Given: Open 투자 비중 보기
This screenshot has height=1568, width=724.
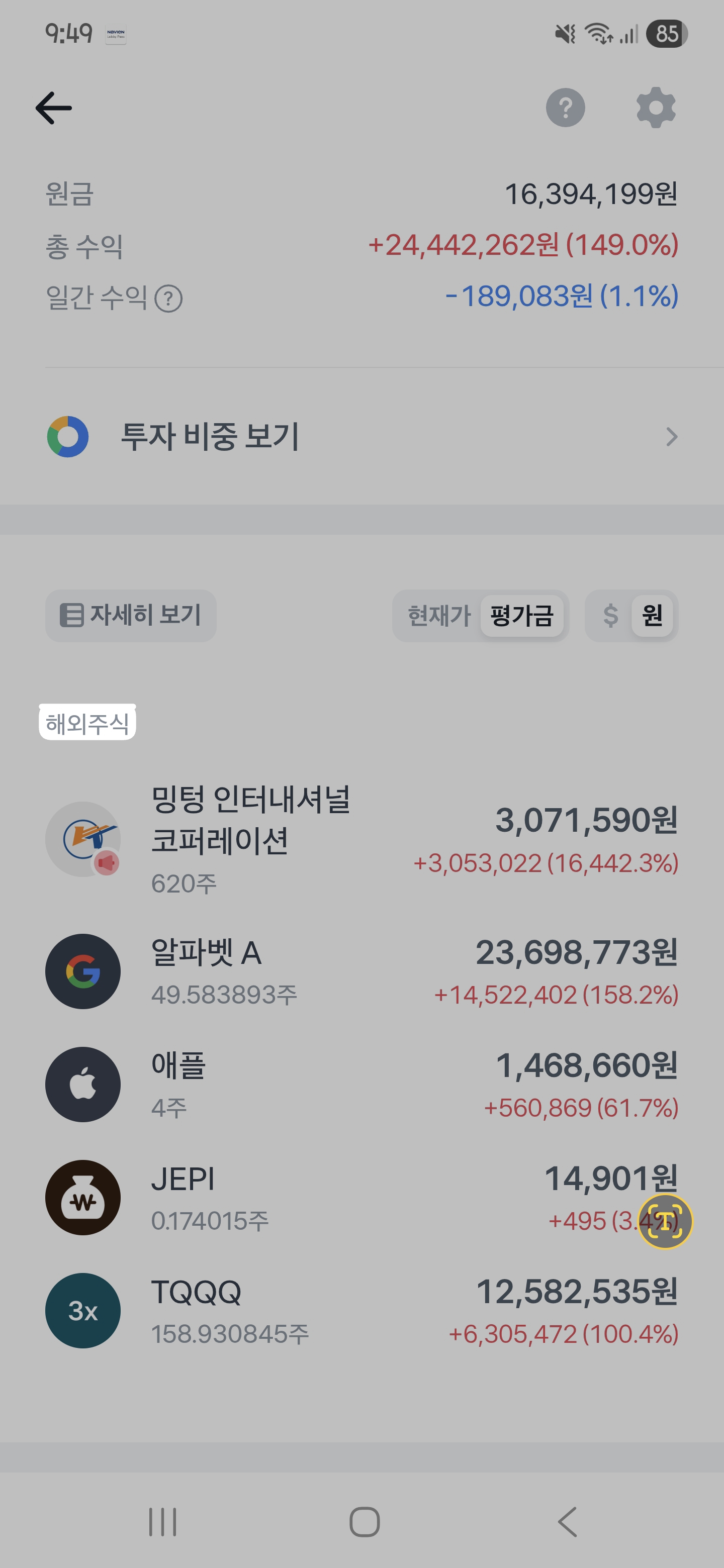Looking at the screenshot, I should point(361,436).
